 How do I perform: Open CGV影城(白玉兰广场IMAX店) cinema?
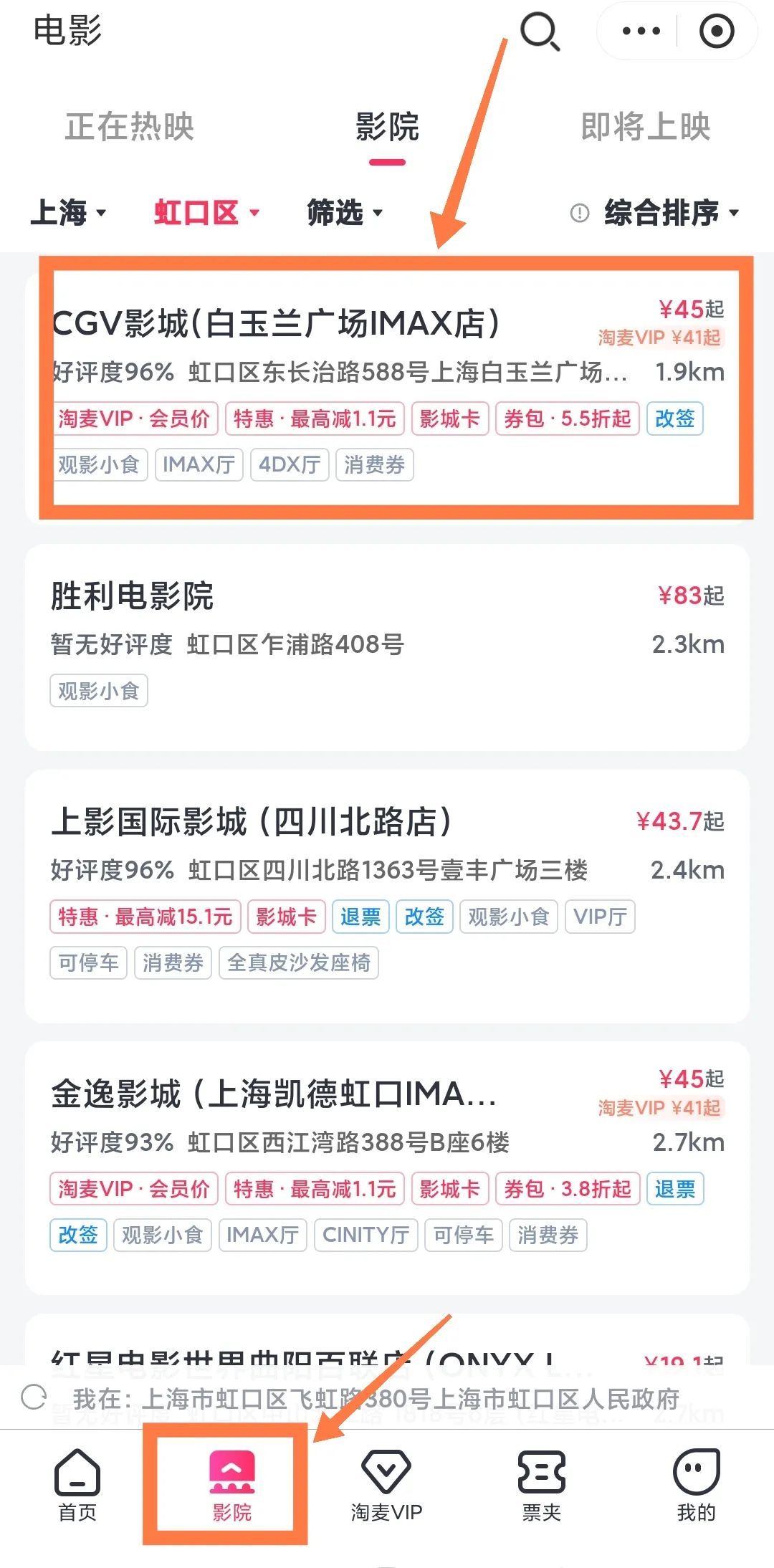(x=276, y=324)
